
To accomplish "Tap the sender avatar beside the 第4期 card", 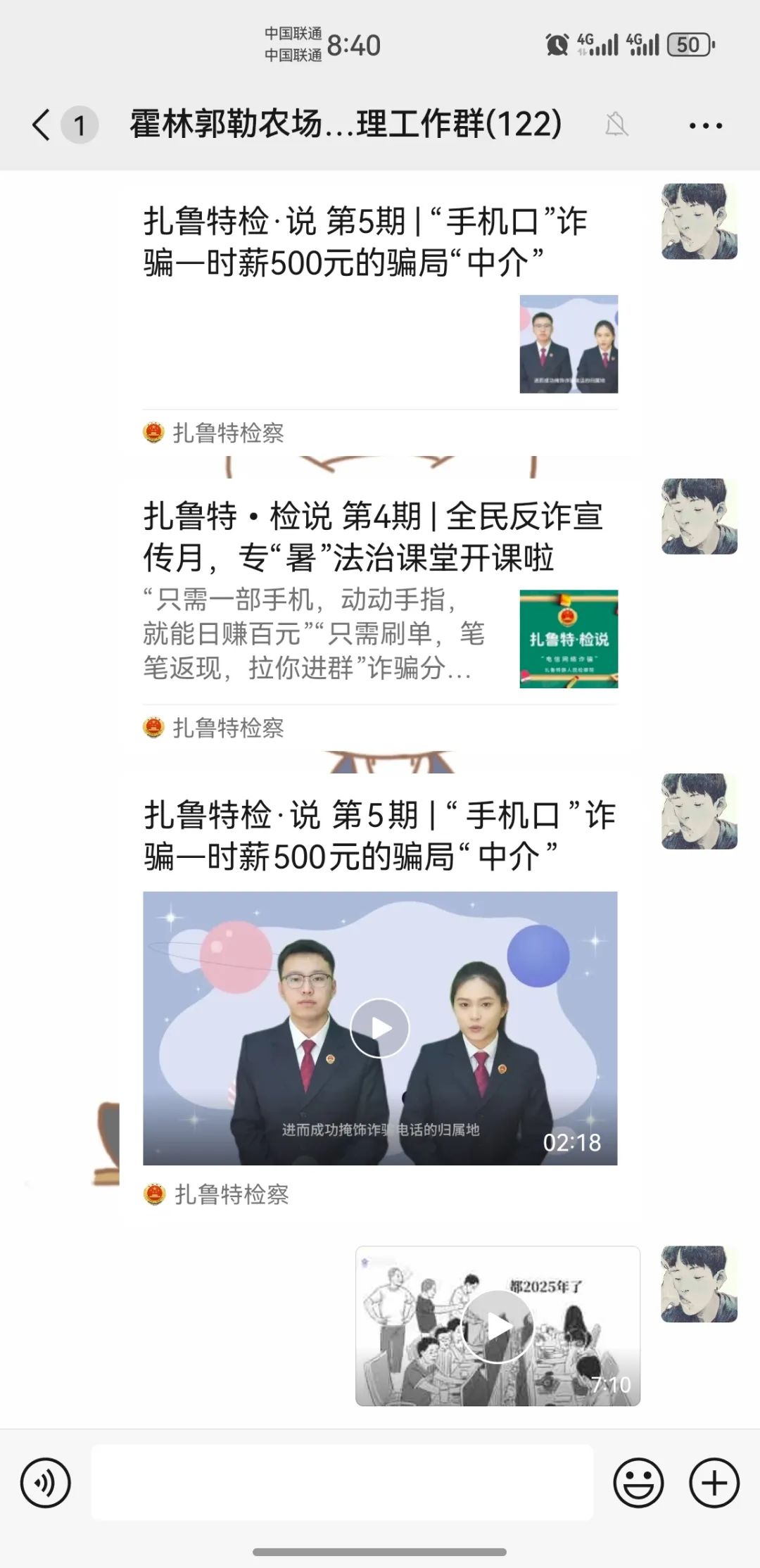I will click(699, 517).
